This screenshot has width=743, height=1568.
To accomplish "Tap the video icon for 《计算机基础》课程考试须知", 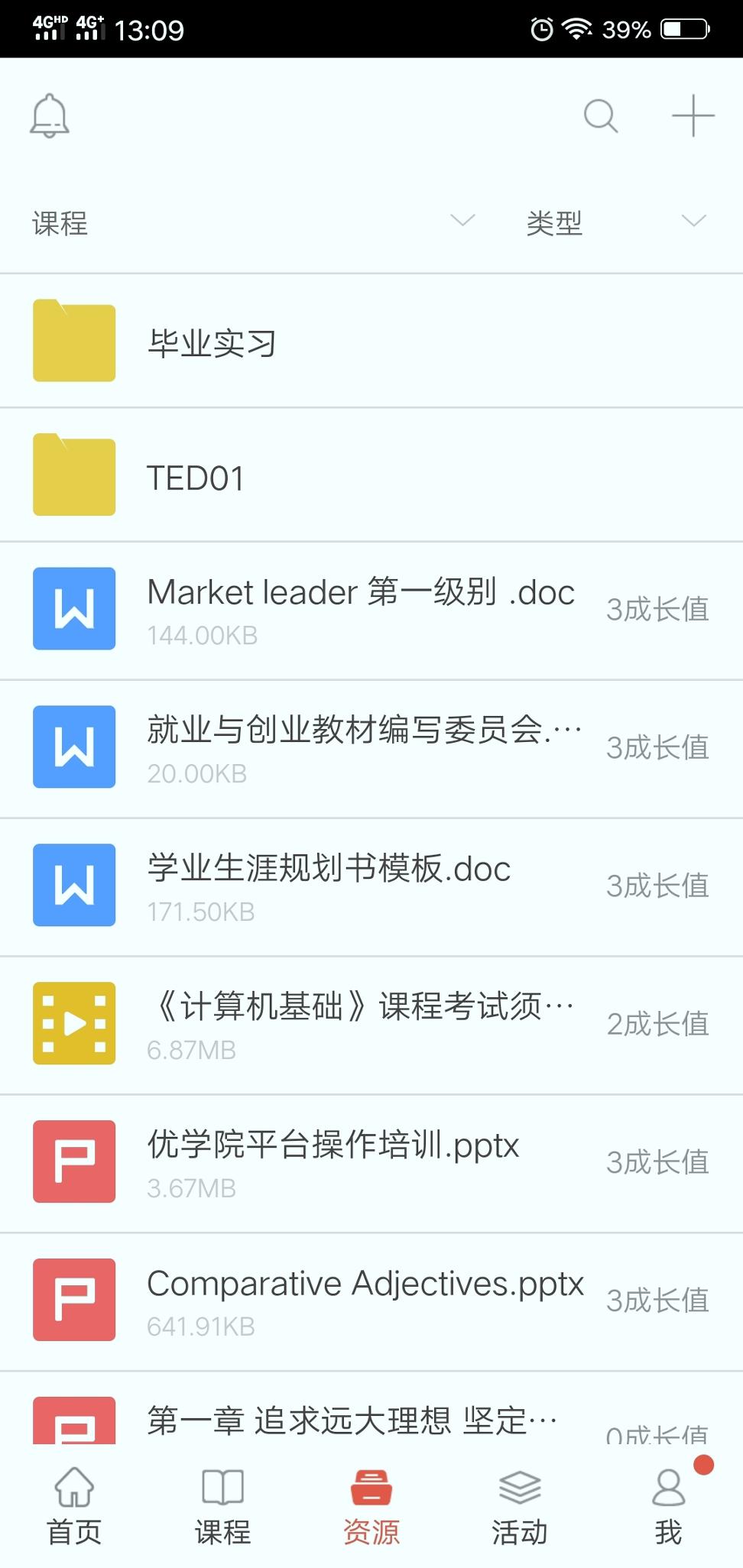I will click(73, 1023).
